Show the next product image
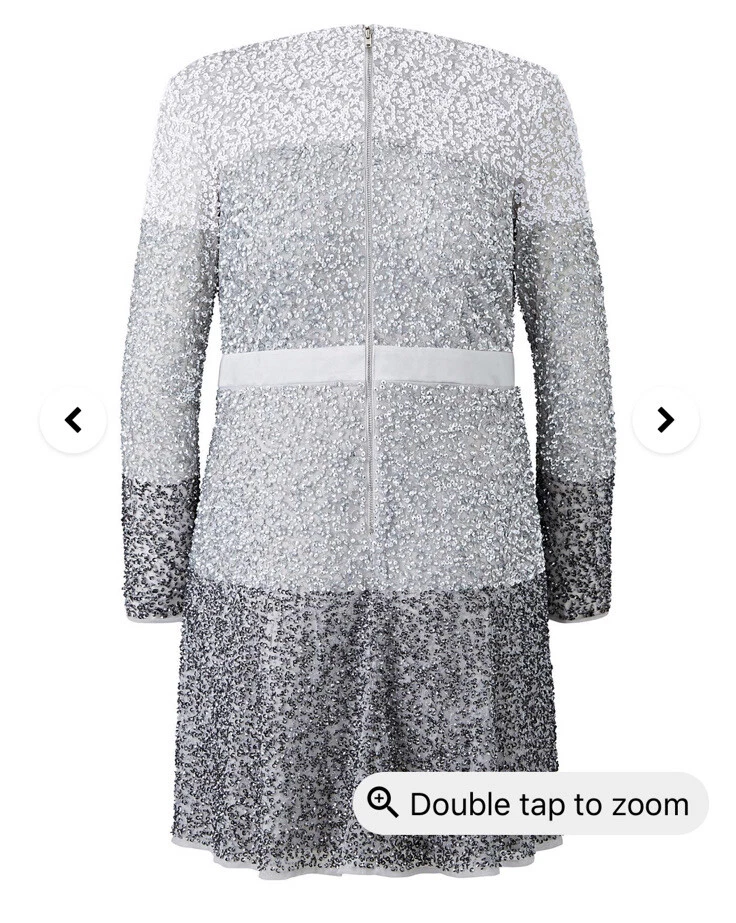Image resolution: width=736 pixels, height=923 pixels. [665, 420]
